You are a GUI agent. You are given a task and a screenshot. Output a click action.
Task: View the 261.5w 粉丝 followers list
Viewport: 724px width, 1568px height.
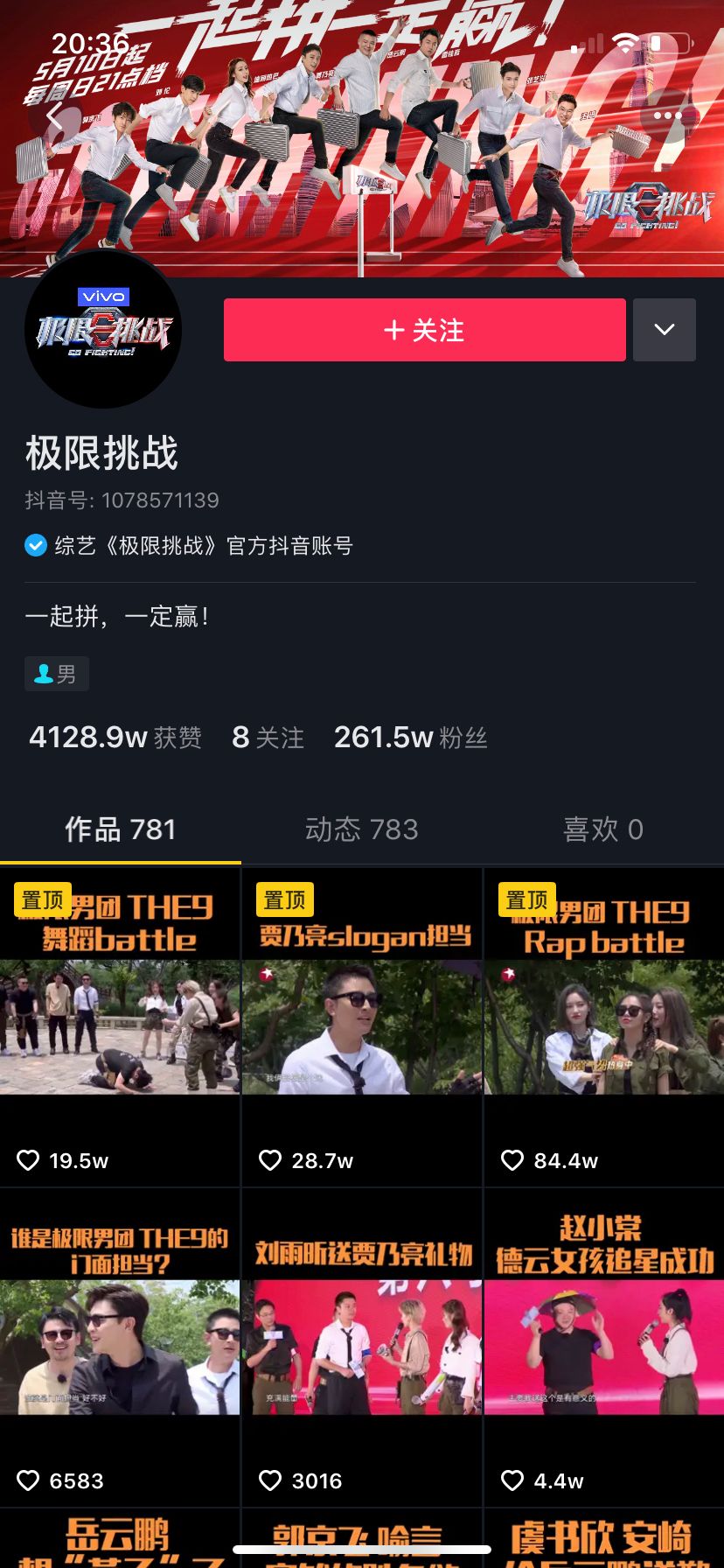coord(410,738)
